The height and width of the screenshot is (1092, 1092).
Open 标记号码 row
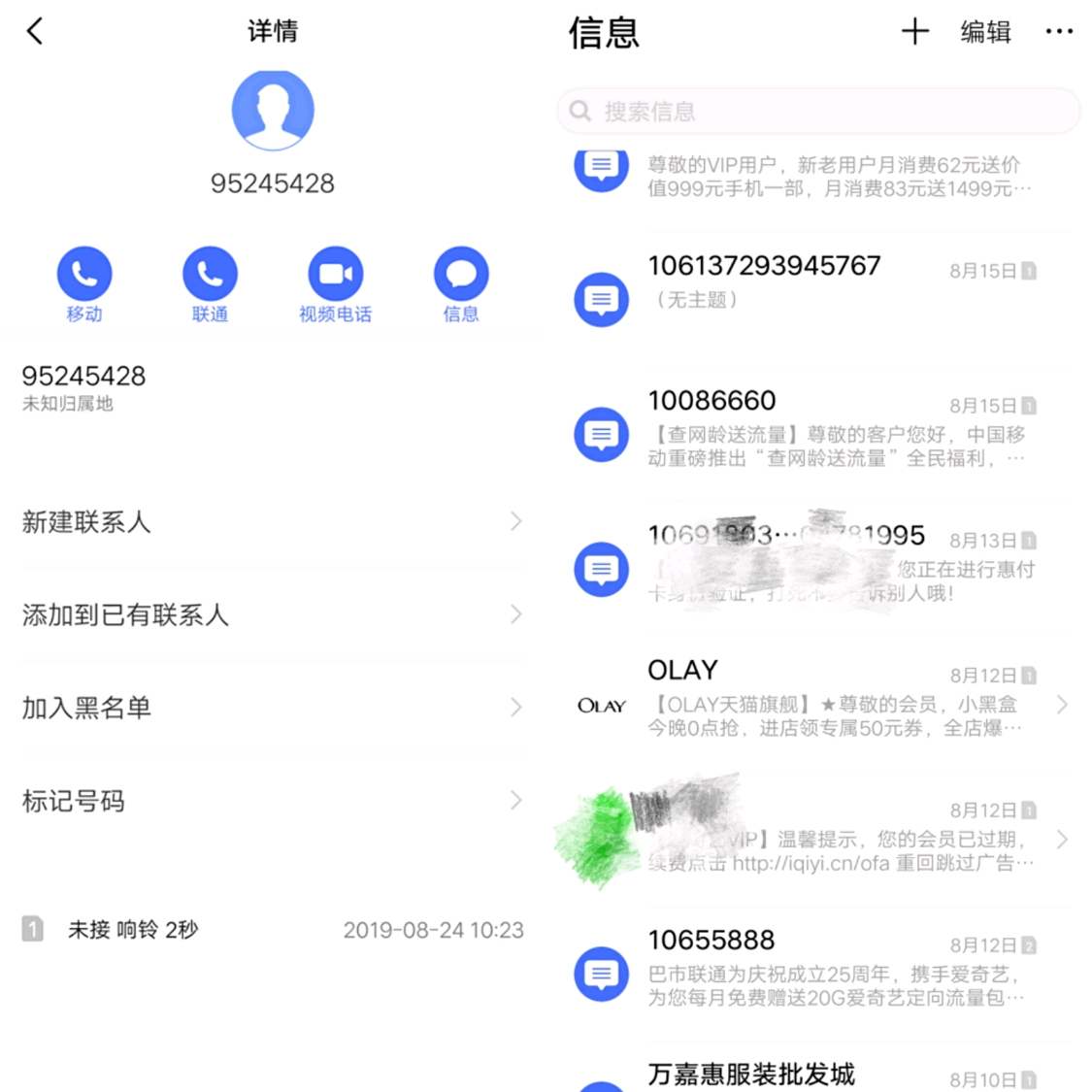(272, 801)
